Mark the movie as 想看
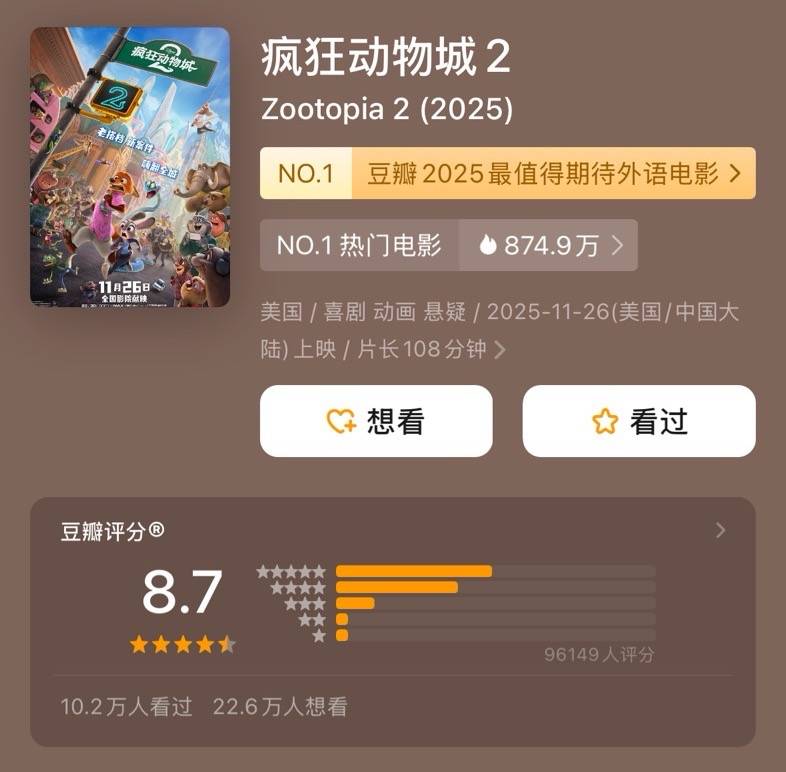This screenshot has height=772, width=786. (376, 421)
